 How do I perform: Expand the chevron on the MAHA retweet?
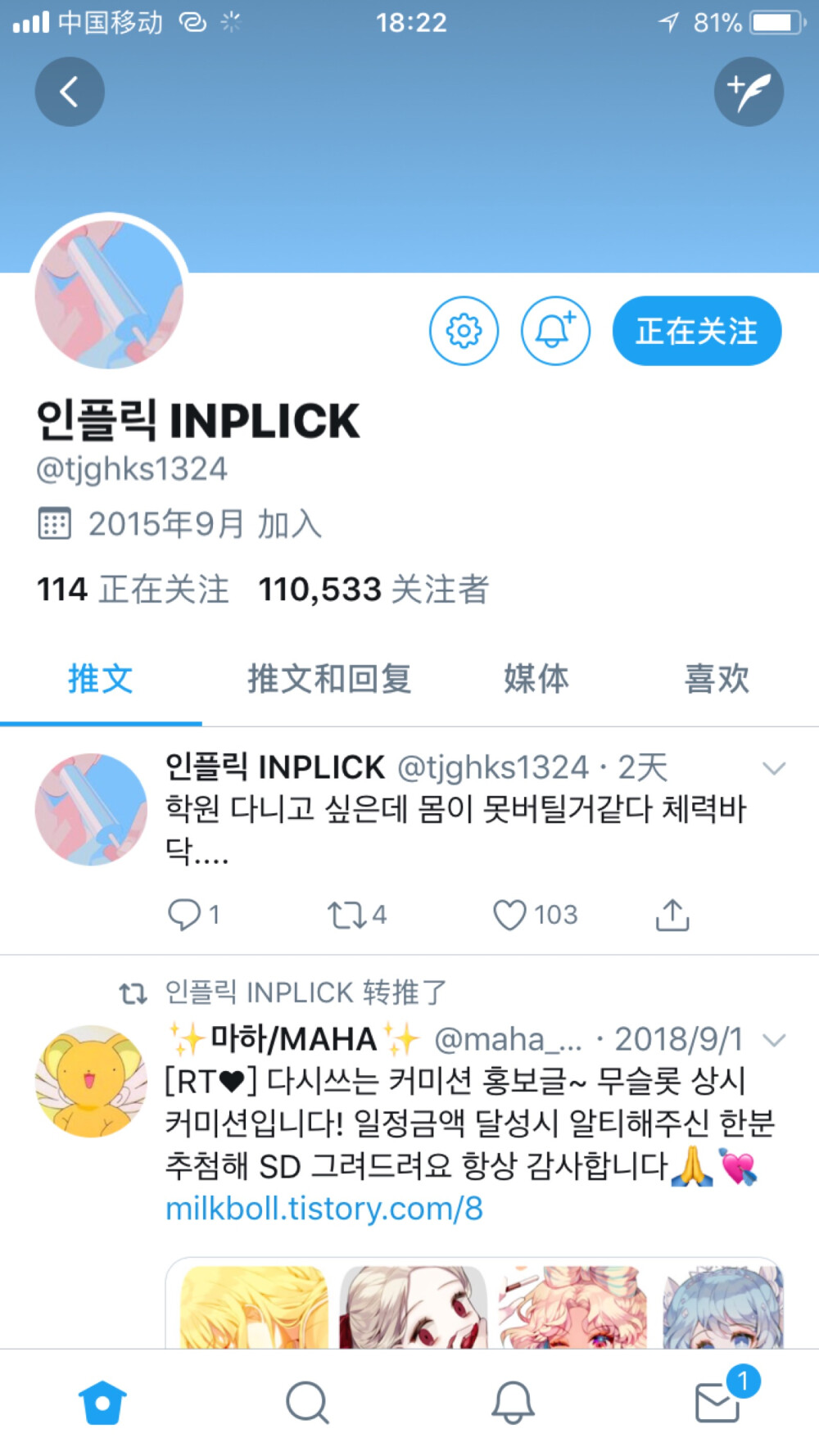click(x=774, y=1040)
